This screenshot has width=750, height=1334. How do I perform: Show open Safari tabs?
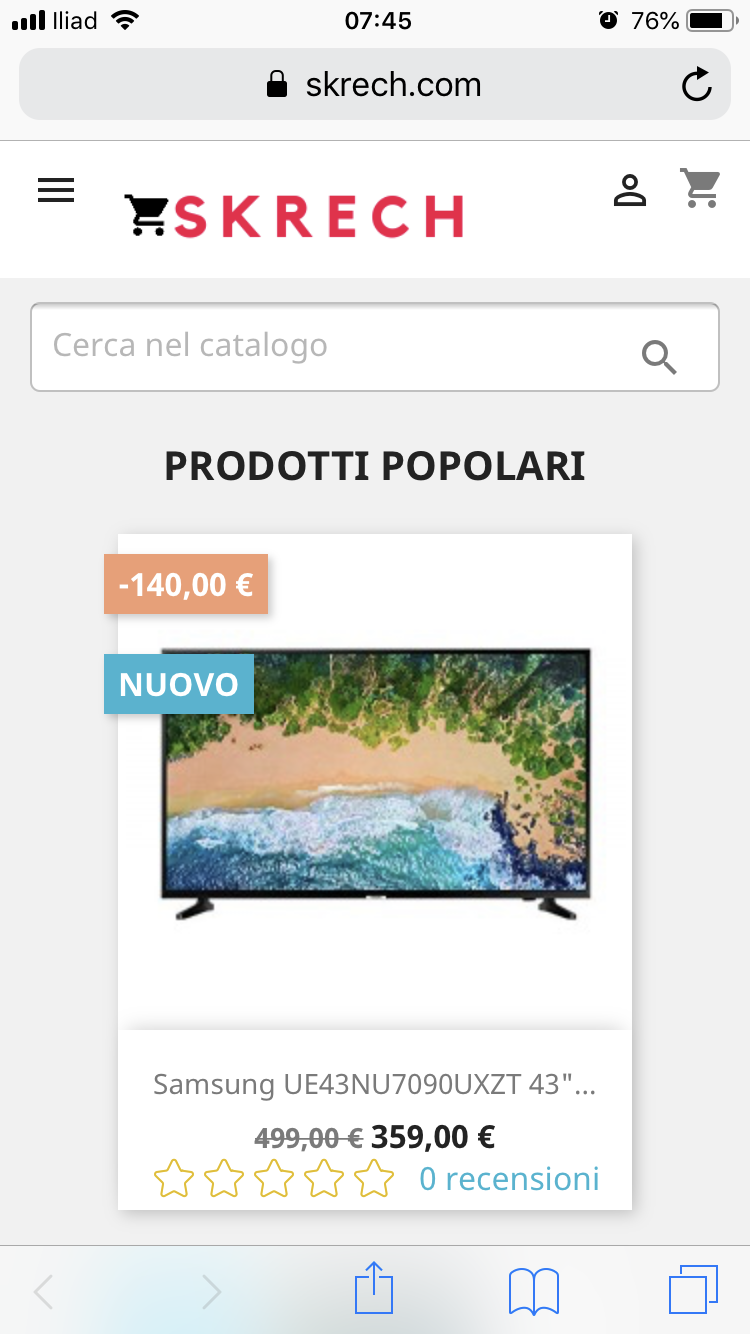693,1290
